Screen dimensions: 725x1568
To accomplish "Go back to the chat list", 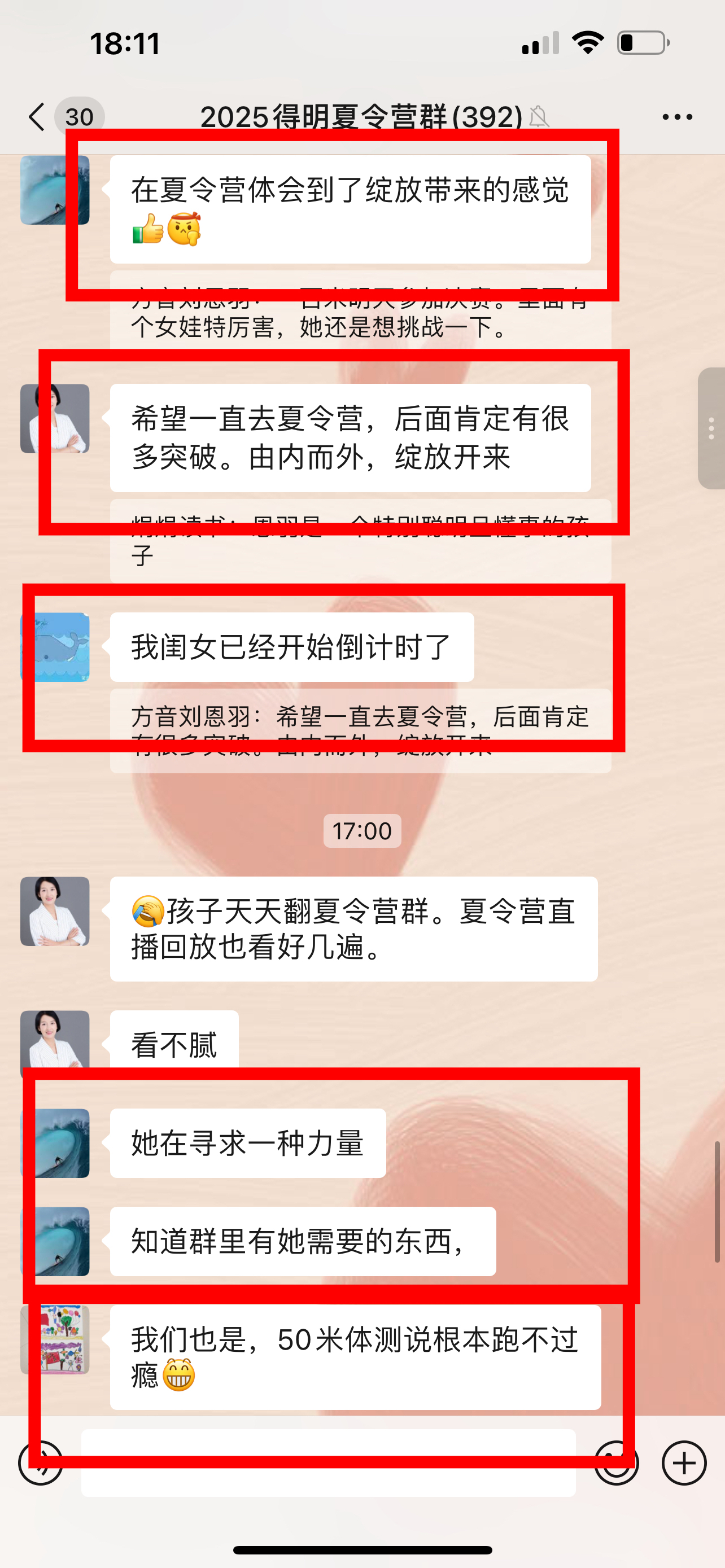I will pos(37,117).
